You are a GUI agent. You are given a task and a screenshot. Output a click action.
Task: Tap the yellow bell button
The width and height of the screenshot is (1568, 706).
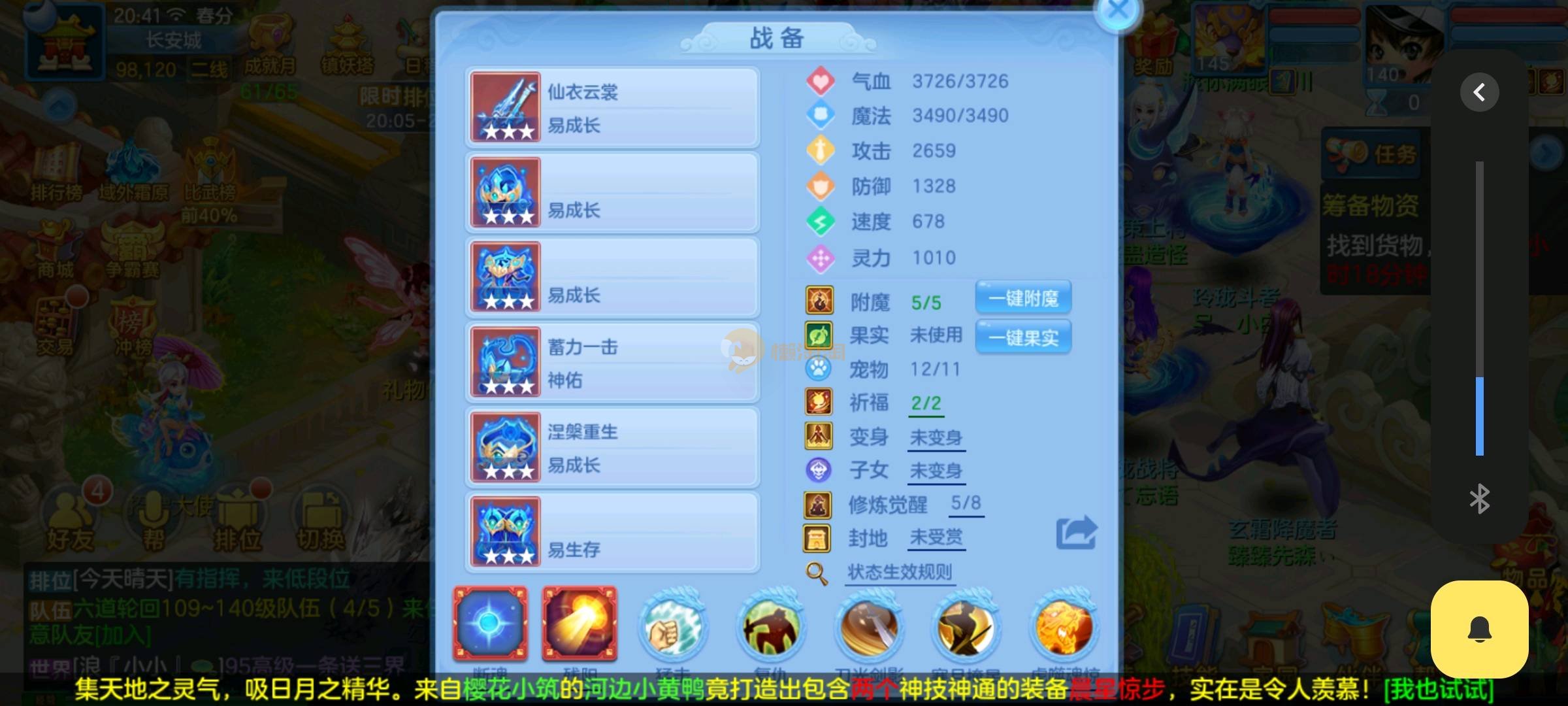tap(1479, 630)
